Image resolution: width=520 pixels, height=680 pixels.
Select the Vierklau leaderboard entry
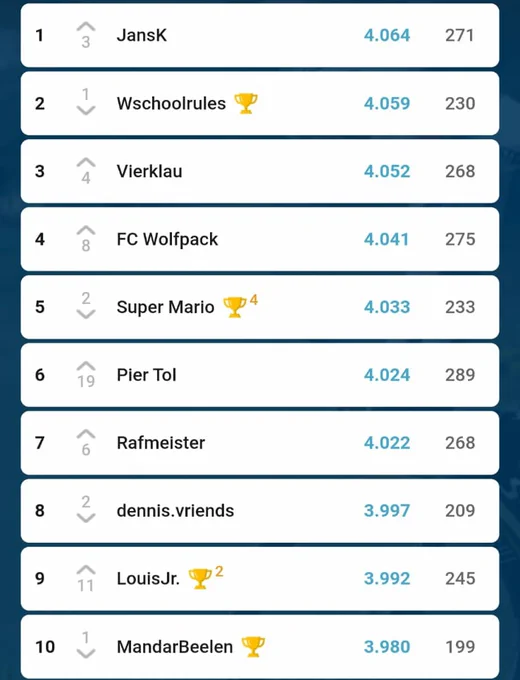tap(260, 171)
